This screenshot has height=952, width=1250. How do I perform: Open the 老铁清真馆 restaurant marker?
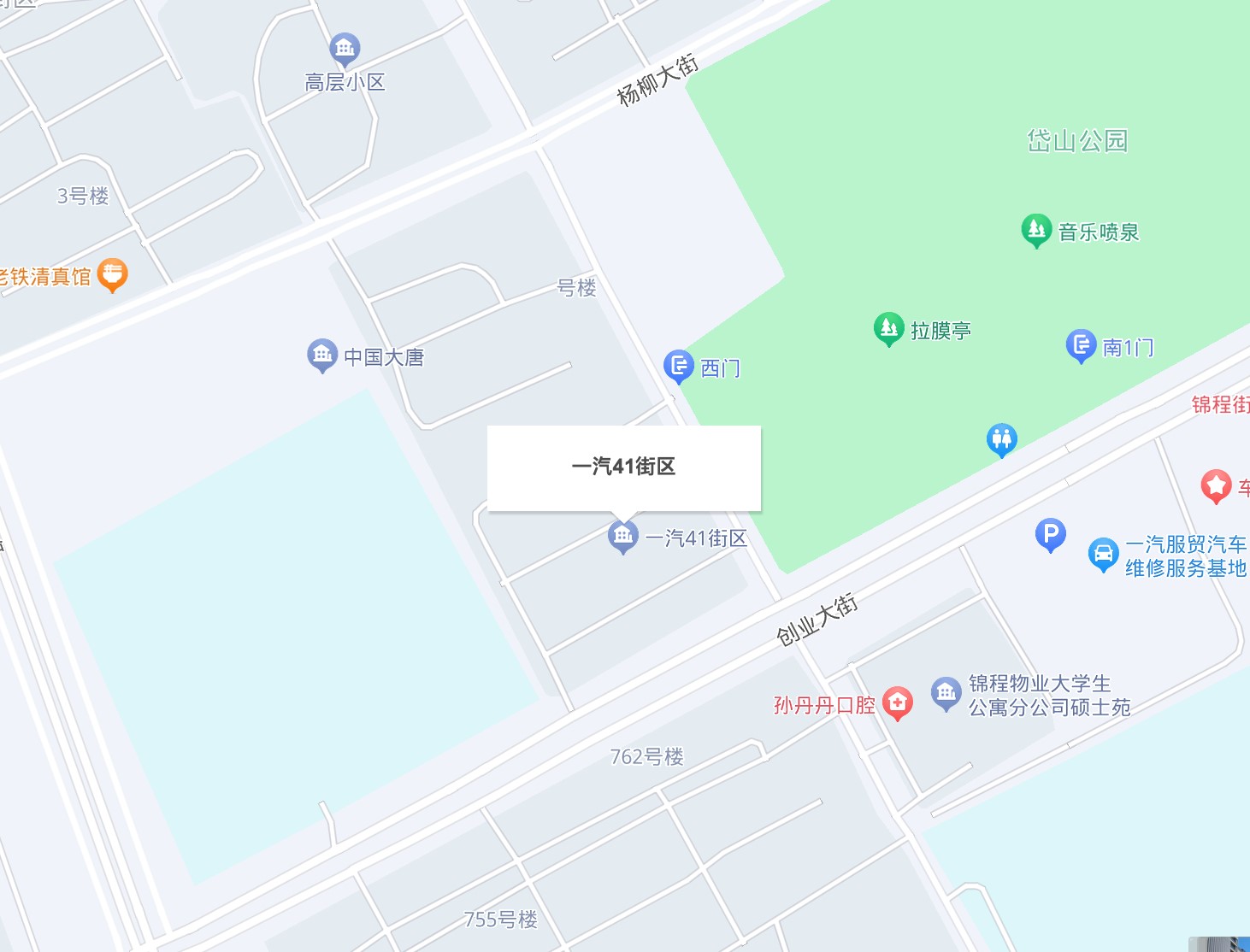coord(112,274)
